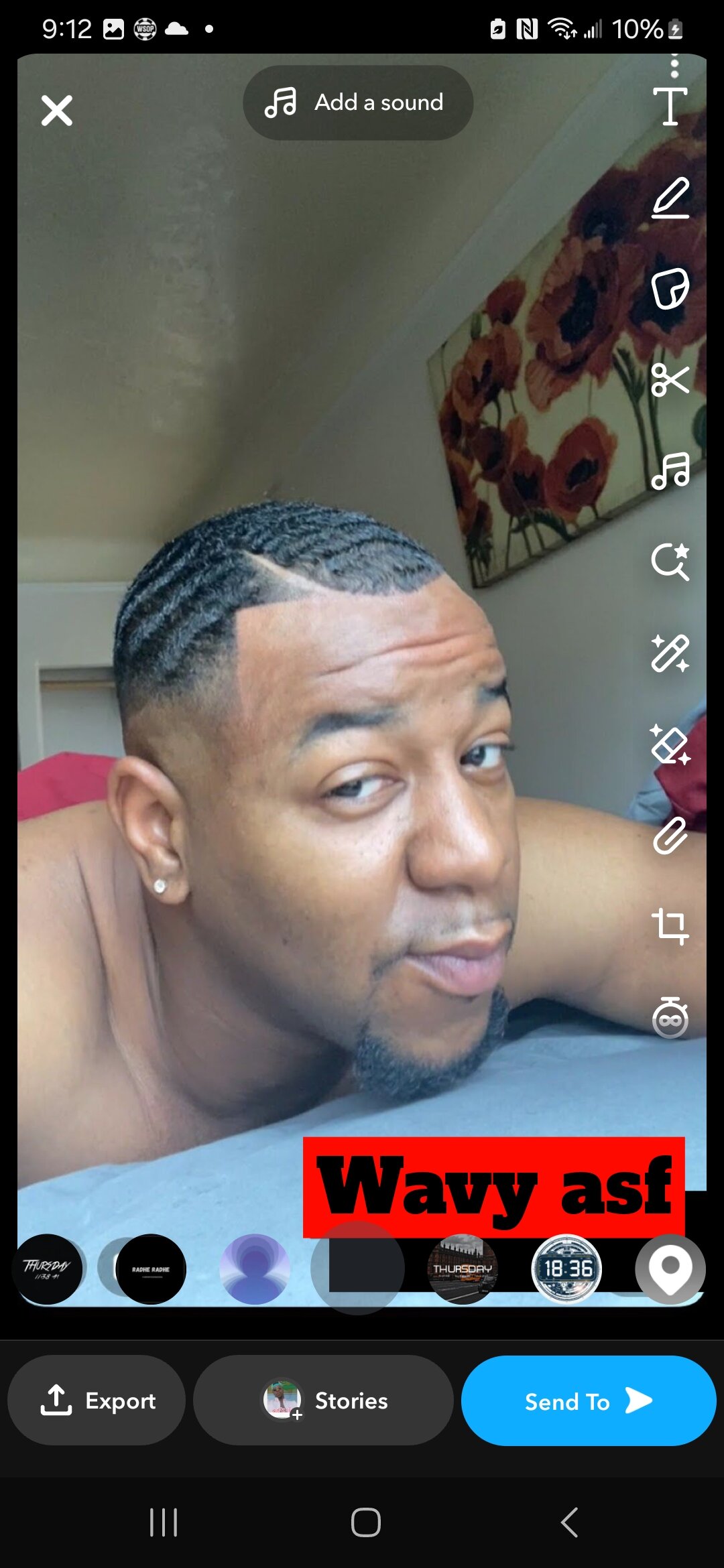Select the pencil draw tool
This screenshot has width=724, height=1568.
point(670,198)
